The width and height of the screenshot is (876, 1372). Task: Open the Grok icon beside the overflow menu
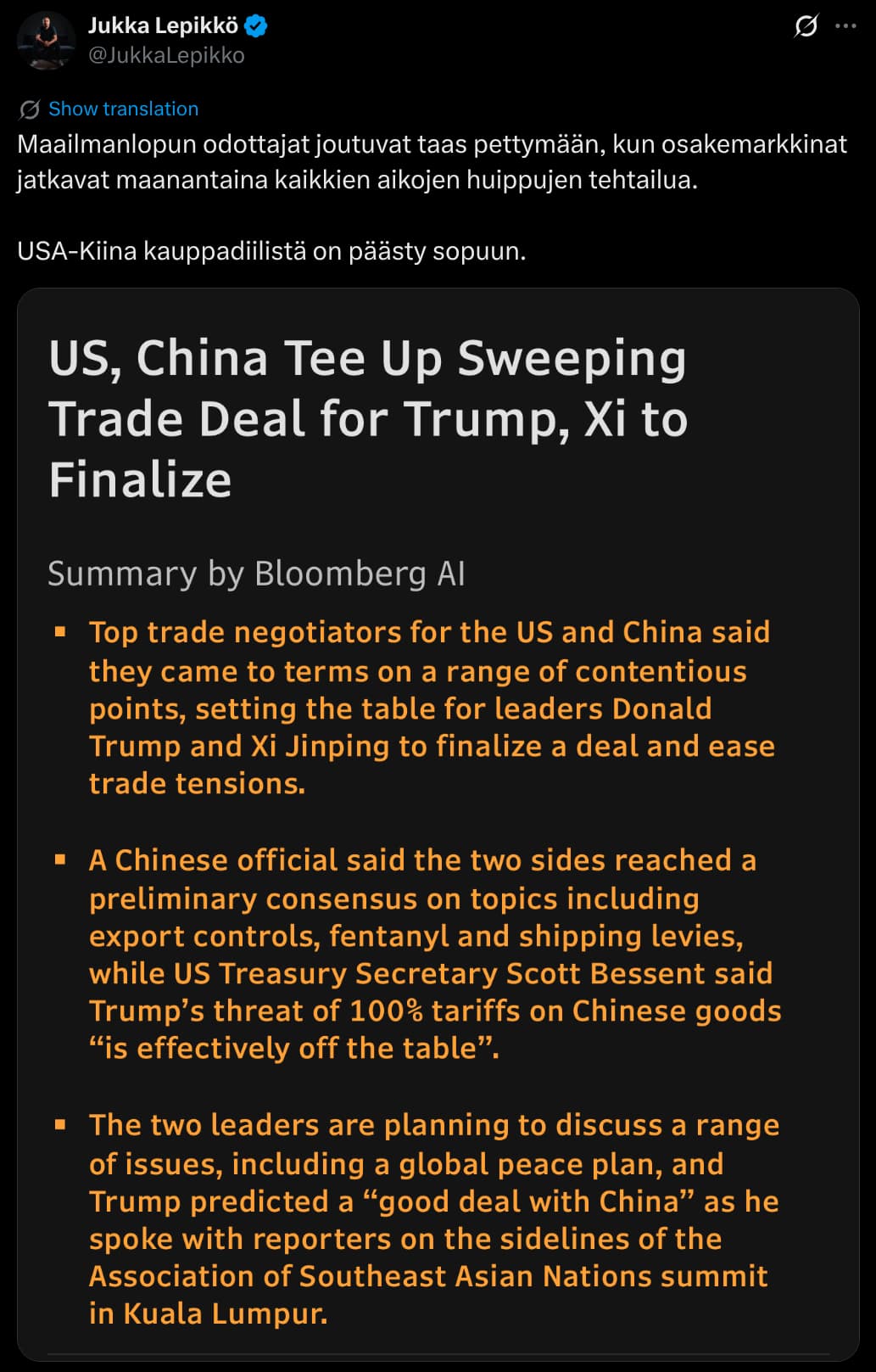(806, 27)
